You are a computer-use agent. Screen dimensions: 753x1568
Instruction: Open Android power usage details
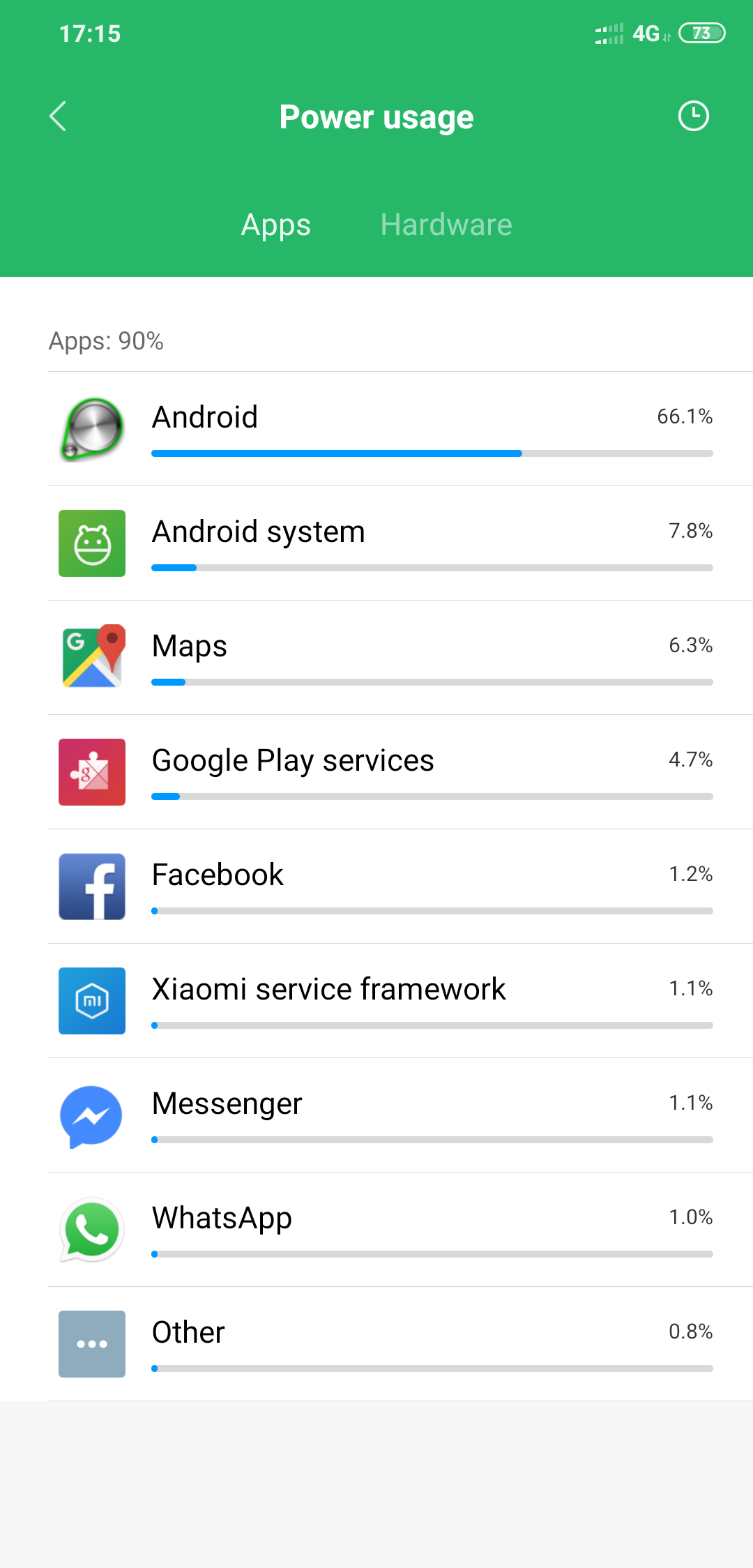pyautogui.click(x=400, y=429)
